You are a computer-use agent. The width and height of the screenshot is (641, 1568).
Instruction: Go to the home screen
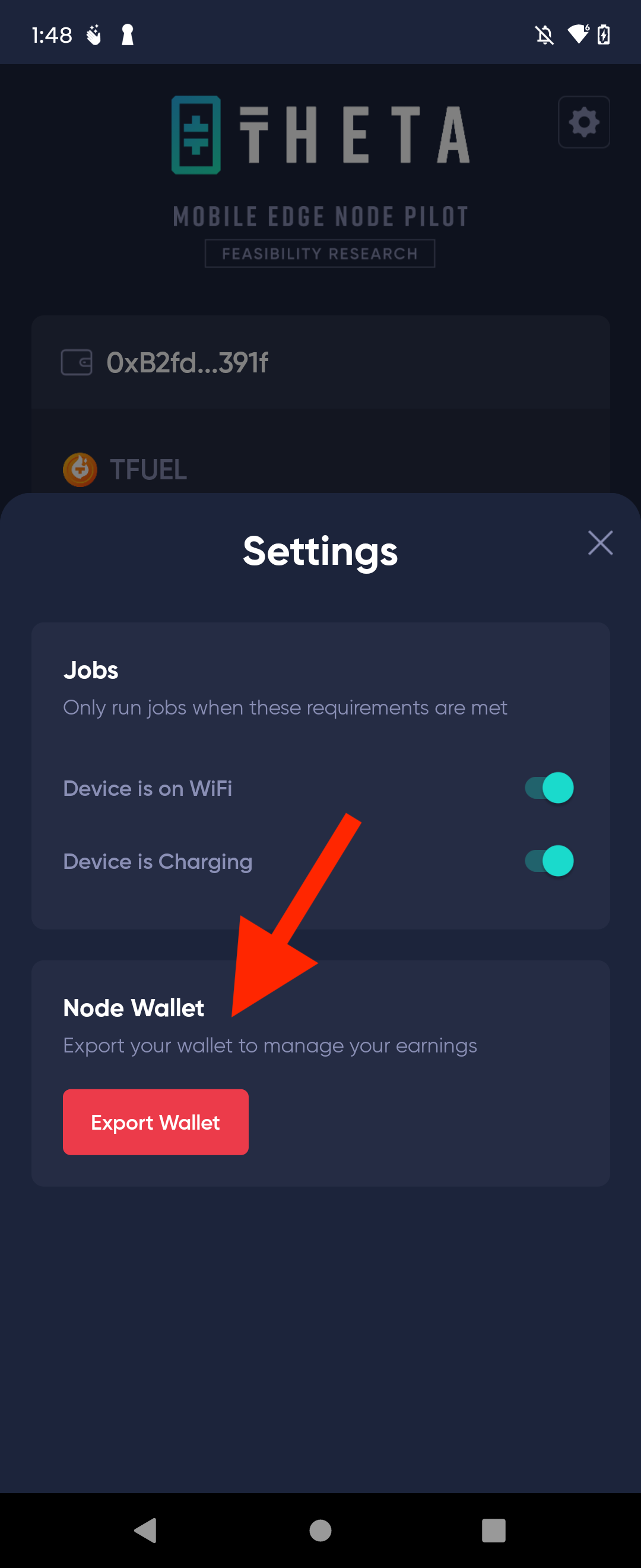click(320, 1529)
